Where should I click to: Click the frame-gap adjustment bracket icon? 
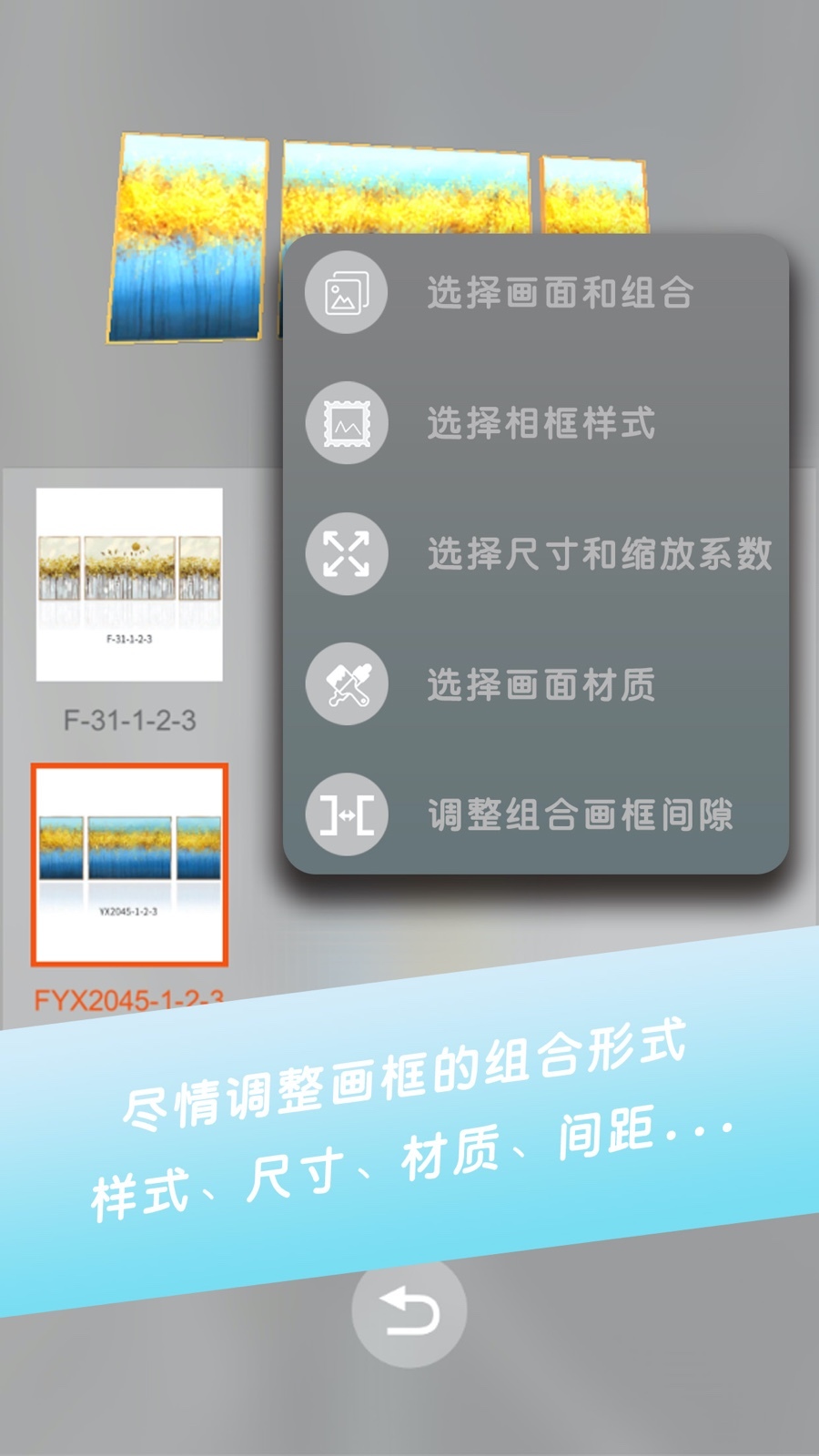[x=347, y=815]
